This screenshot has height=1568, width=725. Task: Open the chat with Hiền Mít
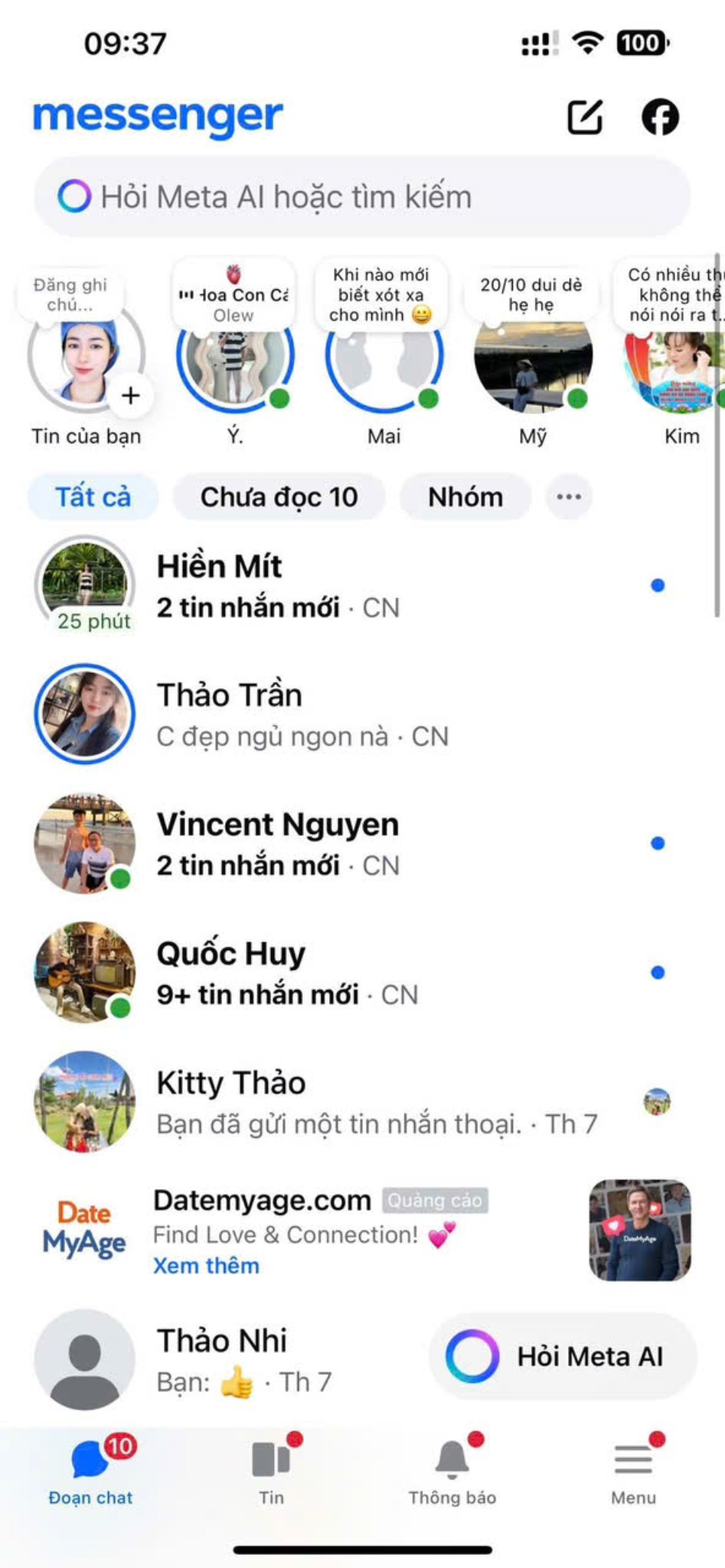[345, 586]
